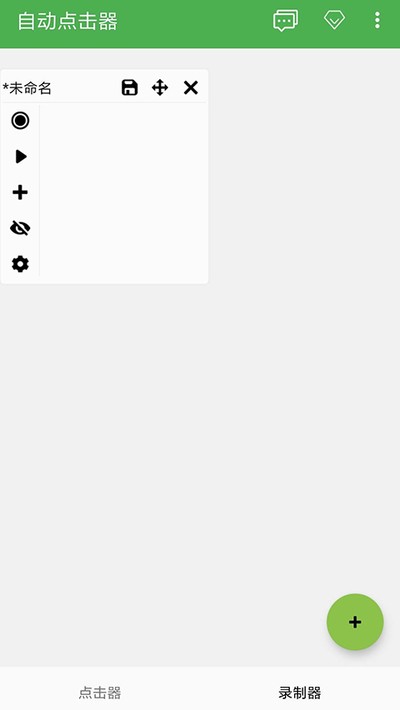Open the feedback chat icon
400x710 pixels.
(x=285, y=20)
